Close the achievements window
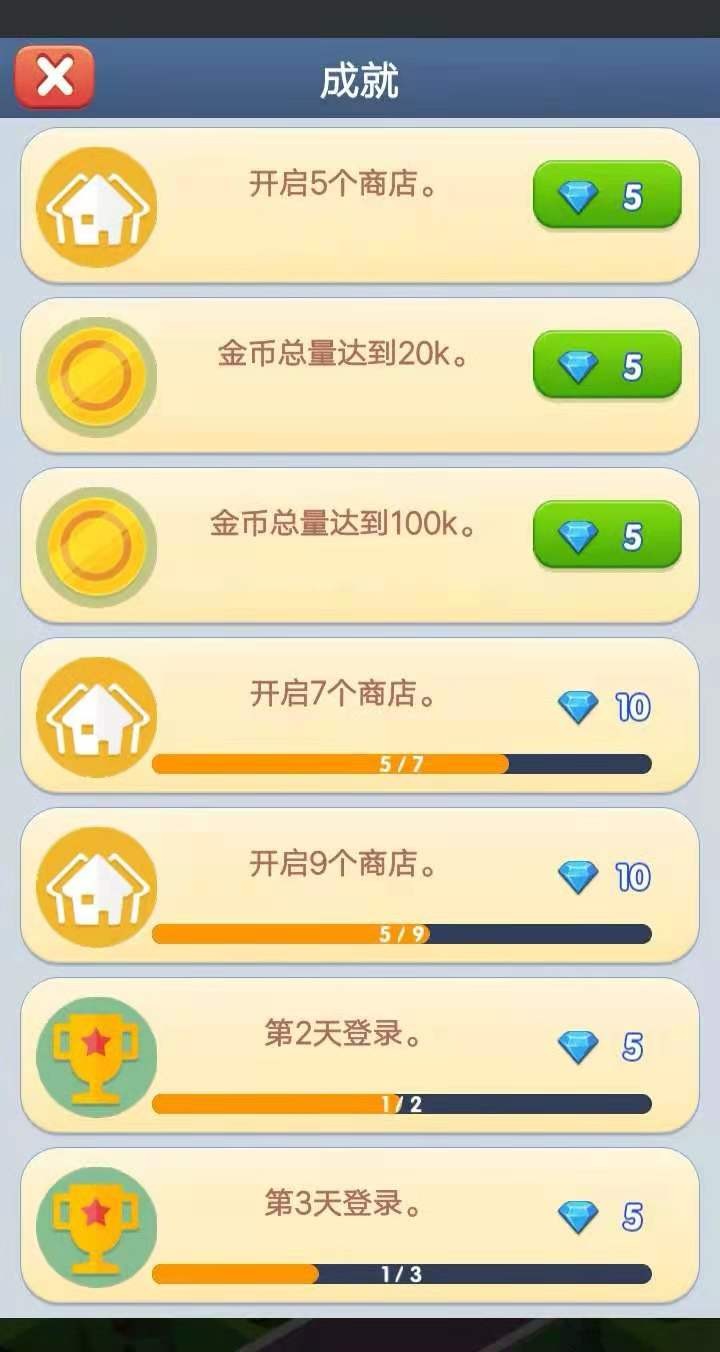720x1352 pixels. pos(55,76)
